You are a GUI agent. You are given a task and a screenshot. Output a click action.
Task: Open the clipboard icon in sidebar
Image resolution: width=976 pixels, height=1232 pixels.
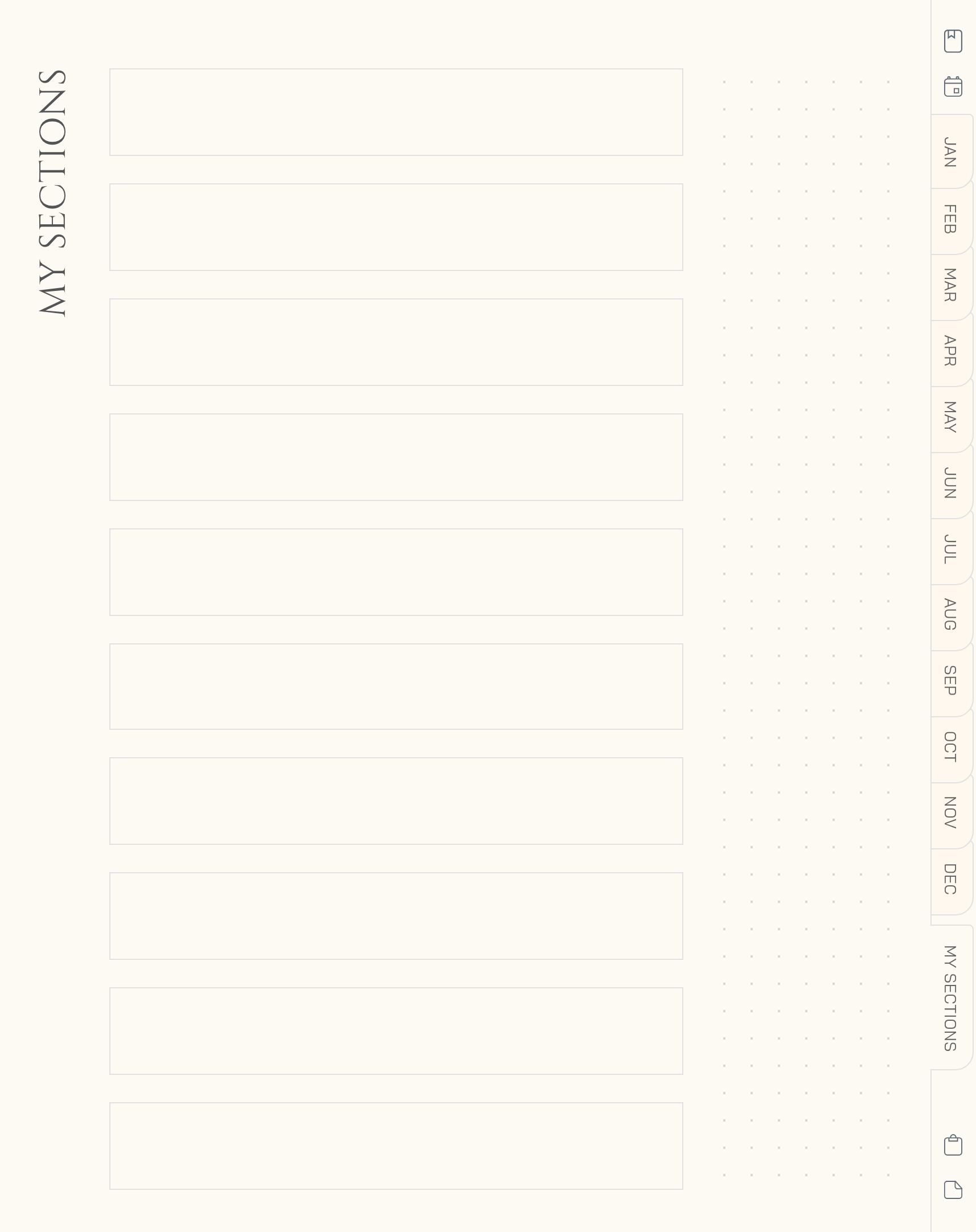[x=953, y=1145]
